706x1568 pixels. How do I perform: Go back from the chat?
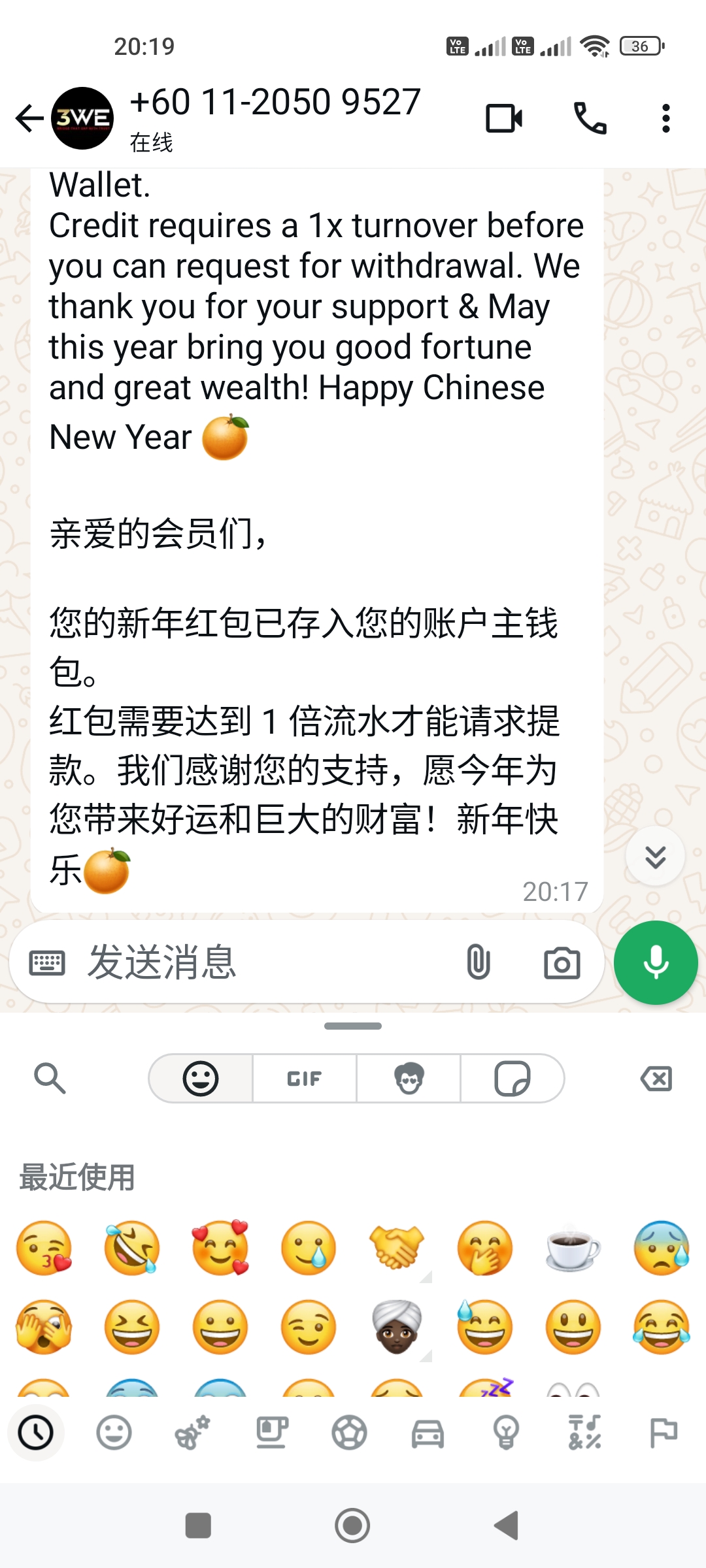click(x=29, y=118)
